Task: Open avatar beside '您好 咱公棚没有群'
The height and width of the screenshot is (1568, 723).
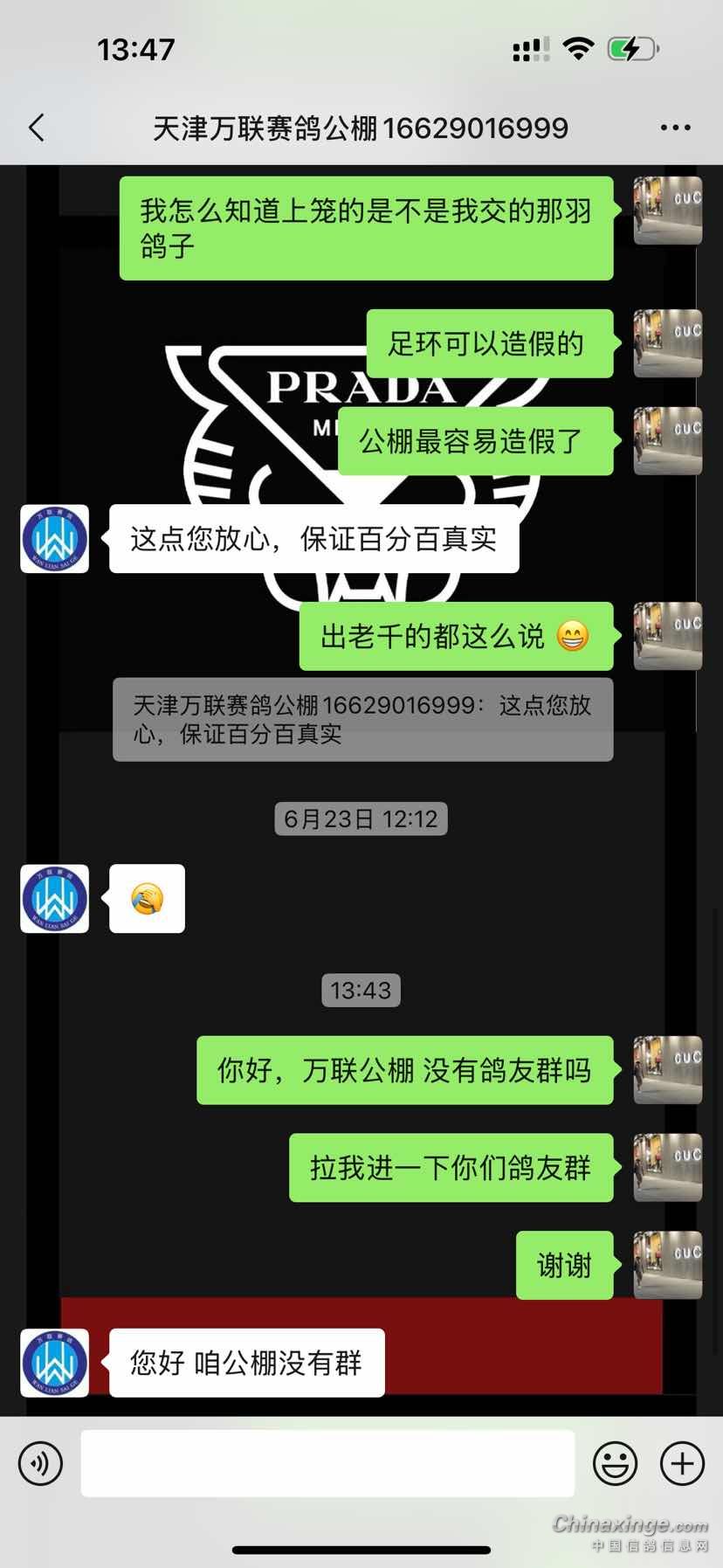Action: 55,1362
